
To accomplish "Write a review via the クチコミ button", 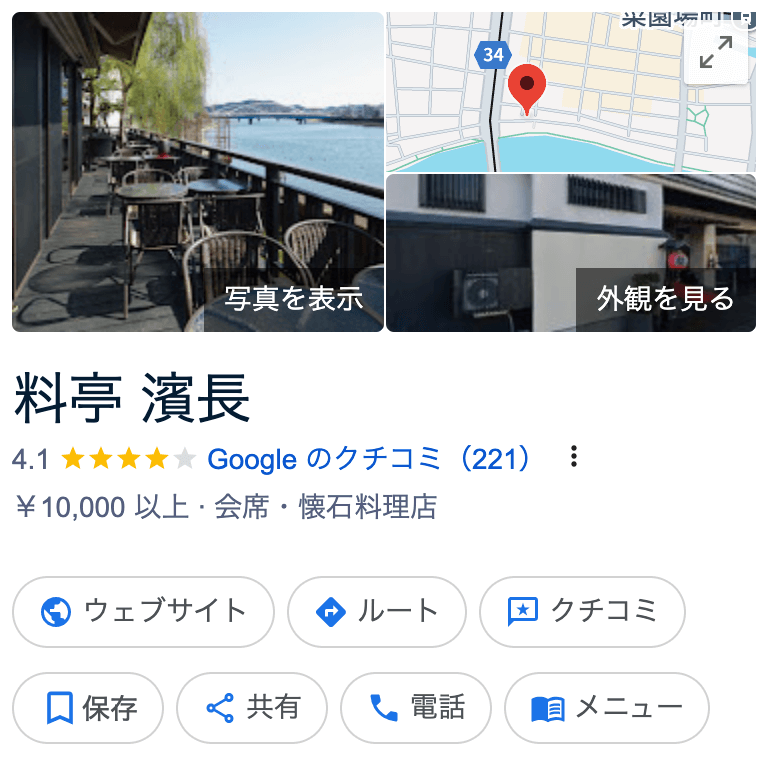I will (x=582, y=611).
